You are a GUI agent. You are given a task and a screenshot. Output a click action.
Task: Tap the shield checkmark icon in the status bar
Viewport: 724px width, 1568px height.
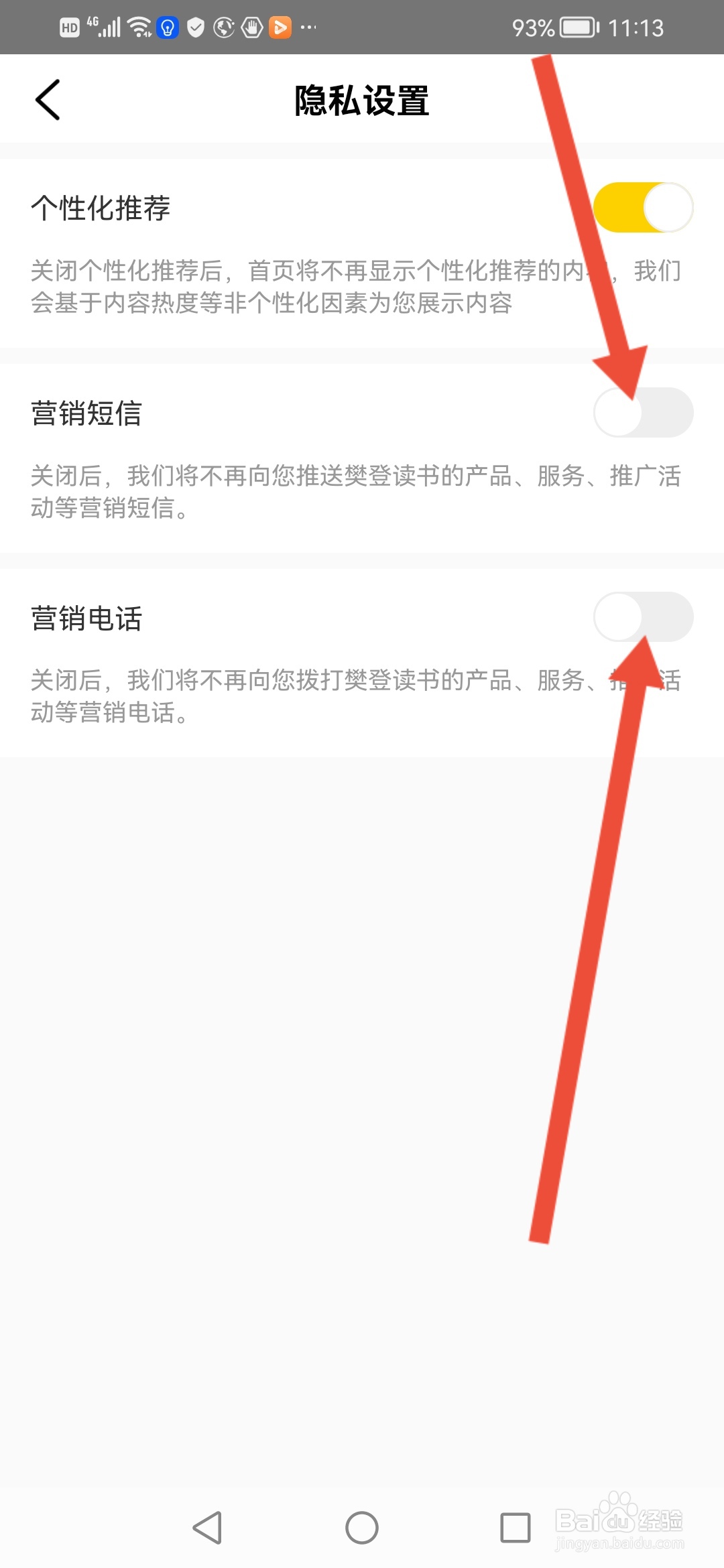click(x=195, y=27)
